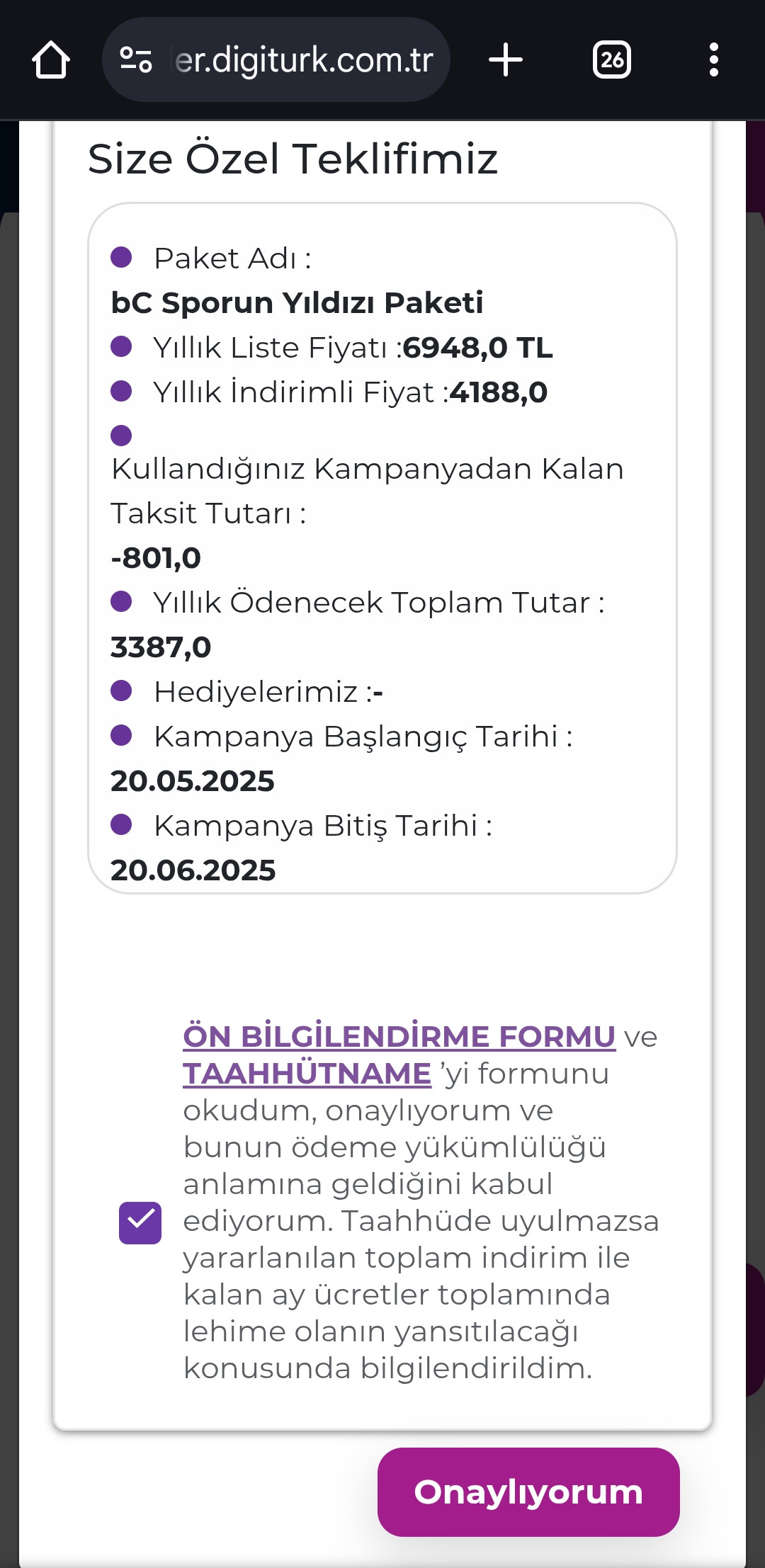Image resolution: width=765 pixels, height=1568 pixels.
Task: Go to the browser home page
Action: point(51,59)
